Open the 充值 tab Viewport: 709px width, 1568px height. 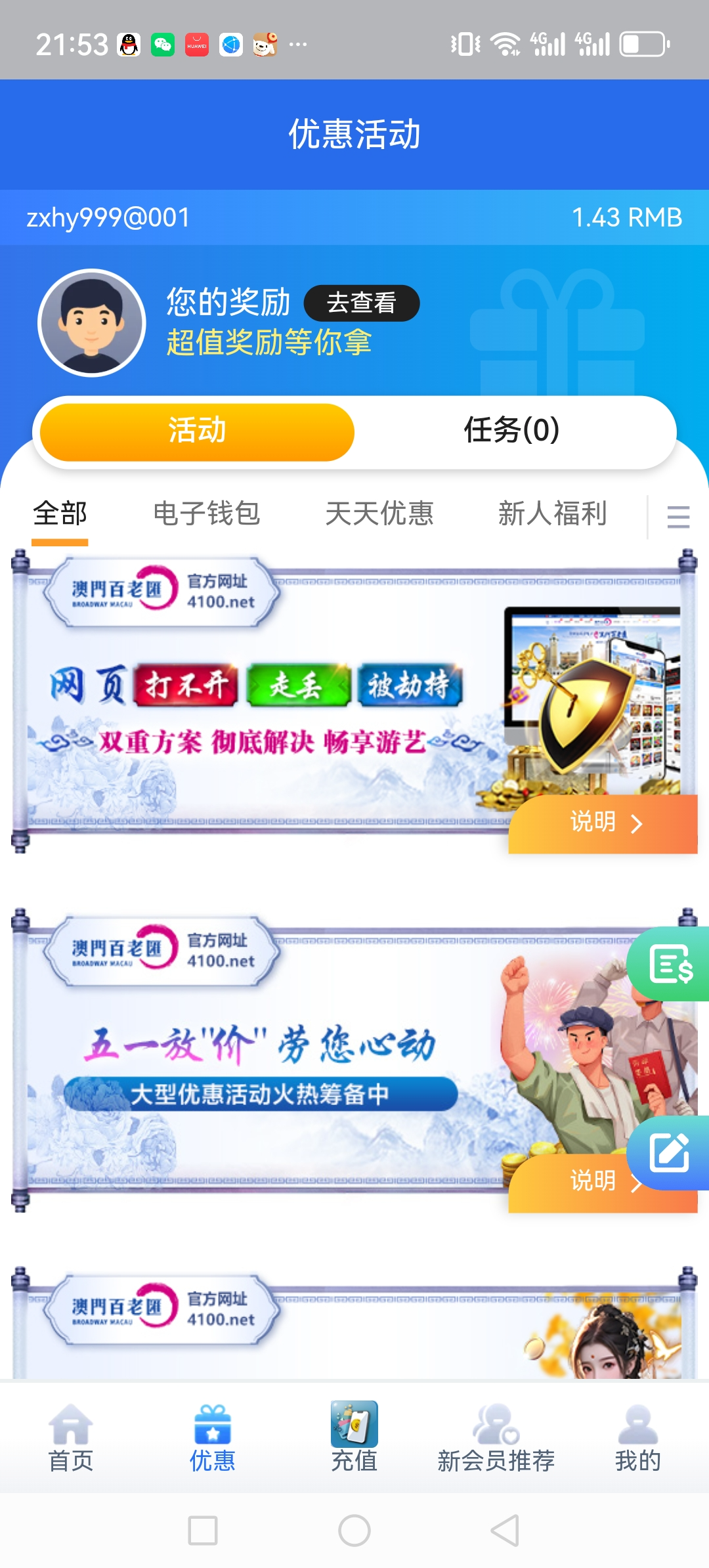click(x=354, y=1439)
